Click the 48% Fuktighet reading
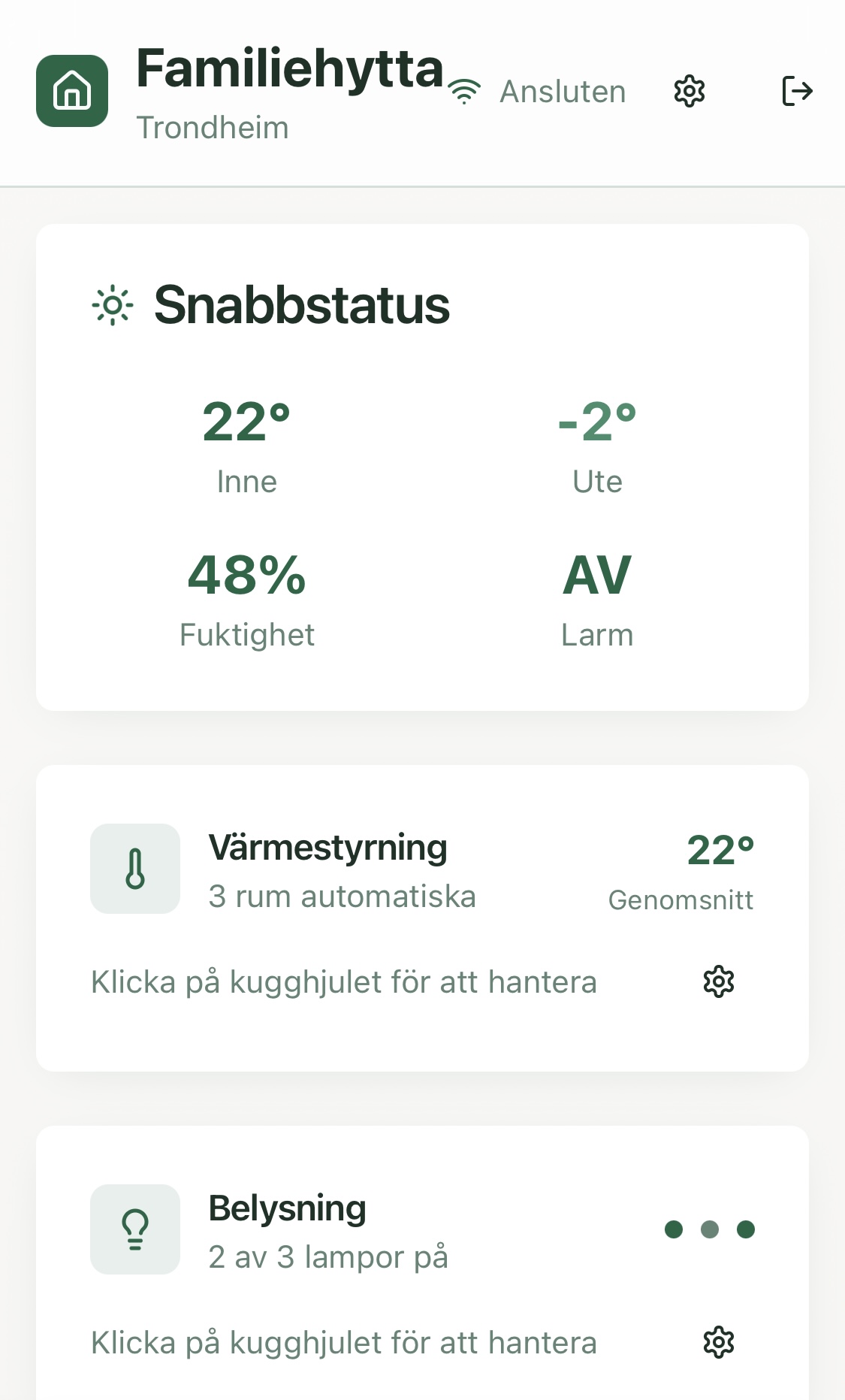 (246, 576)
